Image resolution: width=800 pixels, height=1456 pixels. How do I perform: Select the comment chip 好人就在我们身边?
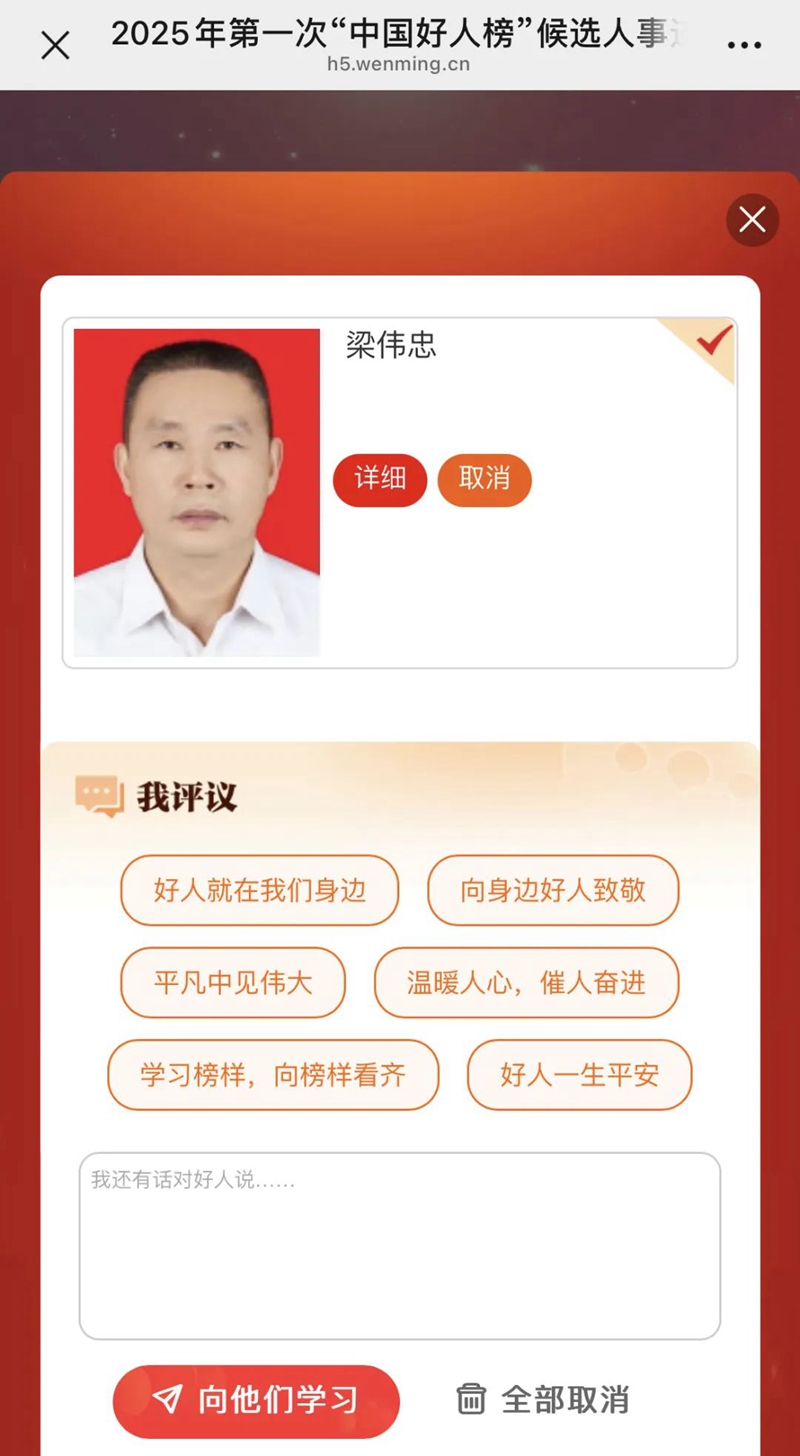click(260, 890)
